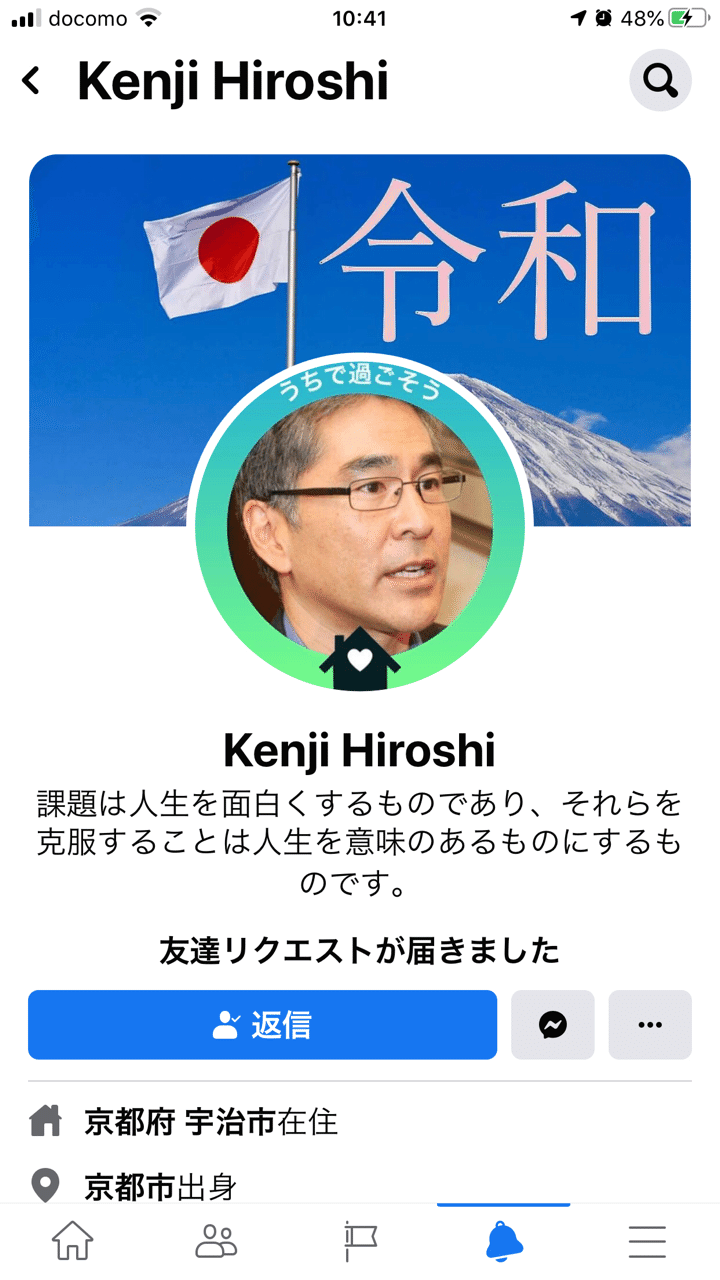Switch to the Pages flag tab
Image resolution: width=720 pixels, height=1280 pixels.
(360, 1241)
